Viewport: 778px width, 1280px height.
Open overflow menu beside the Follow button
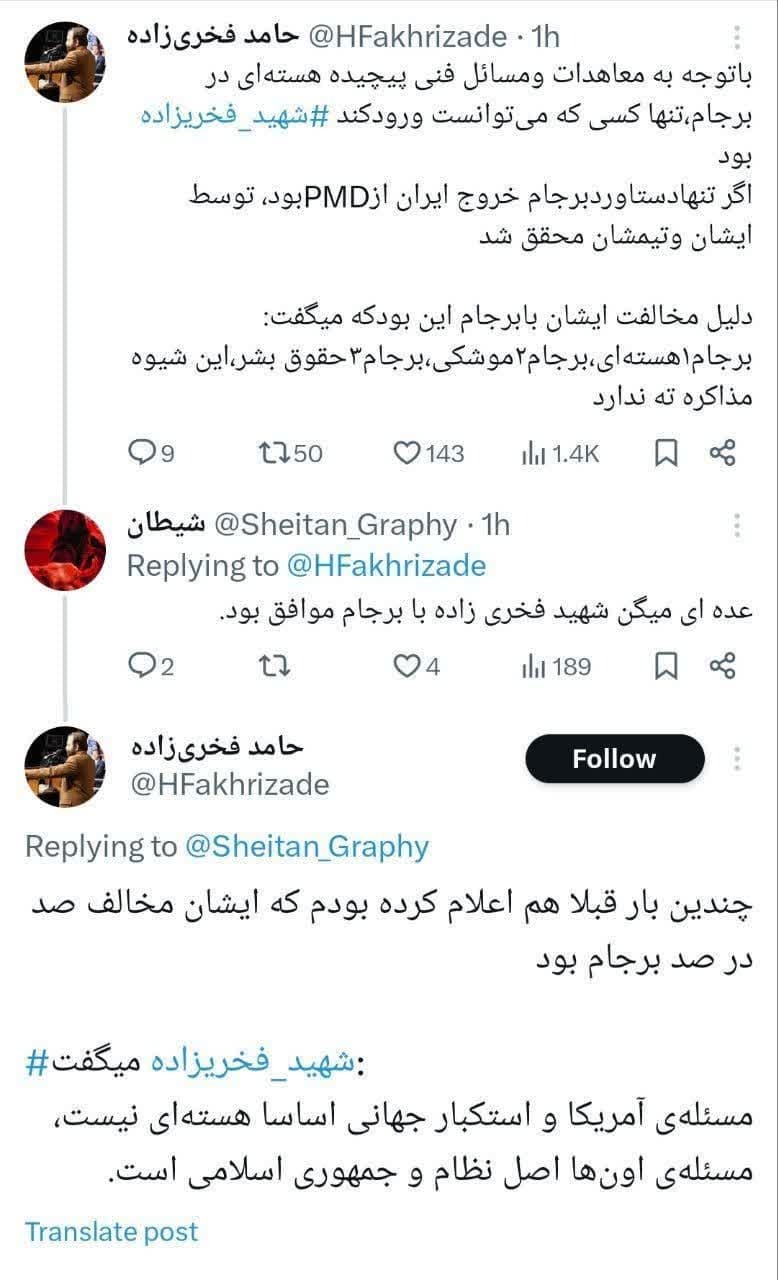737,759
